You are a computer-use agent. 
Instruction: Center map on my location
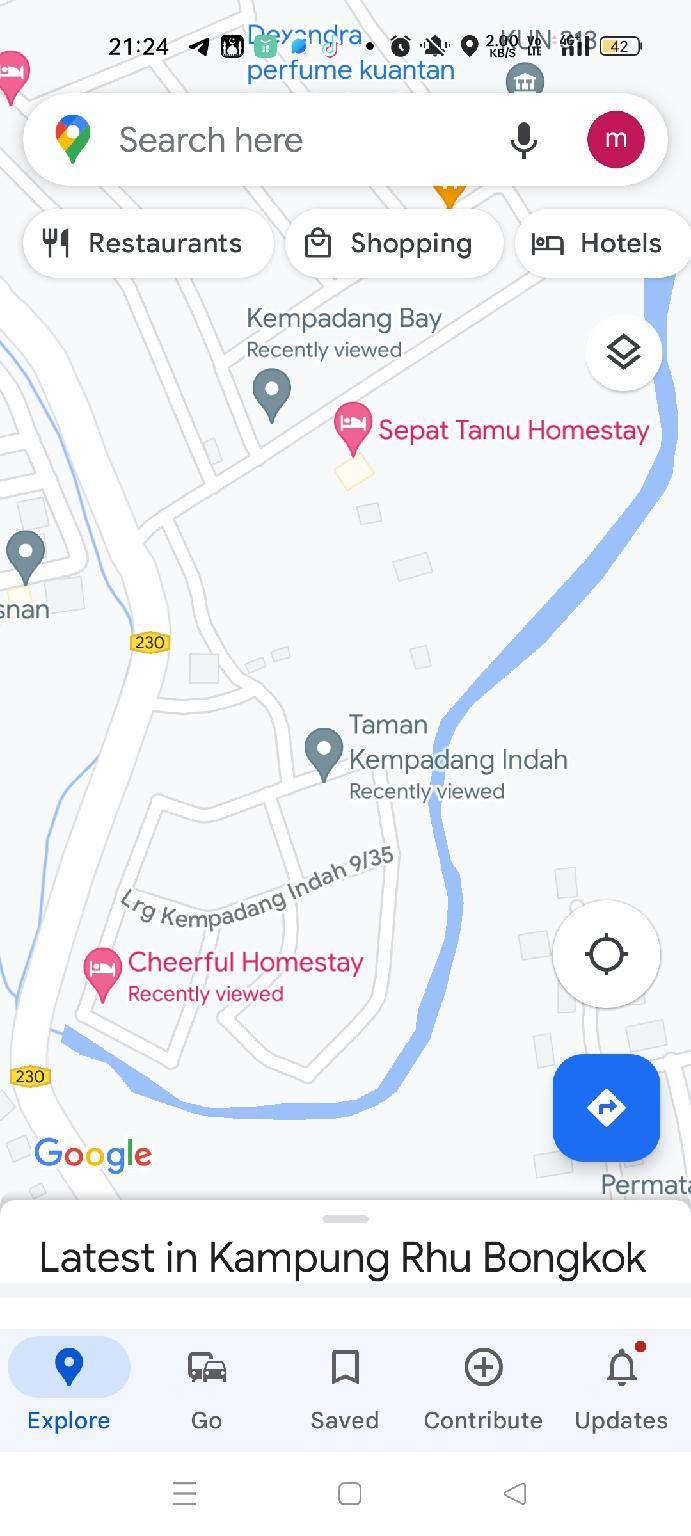coord(606,954)
